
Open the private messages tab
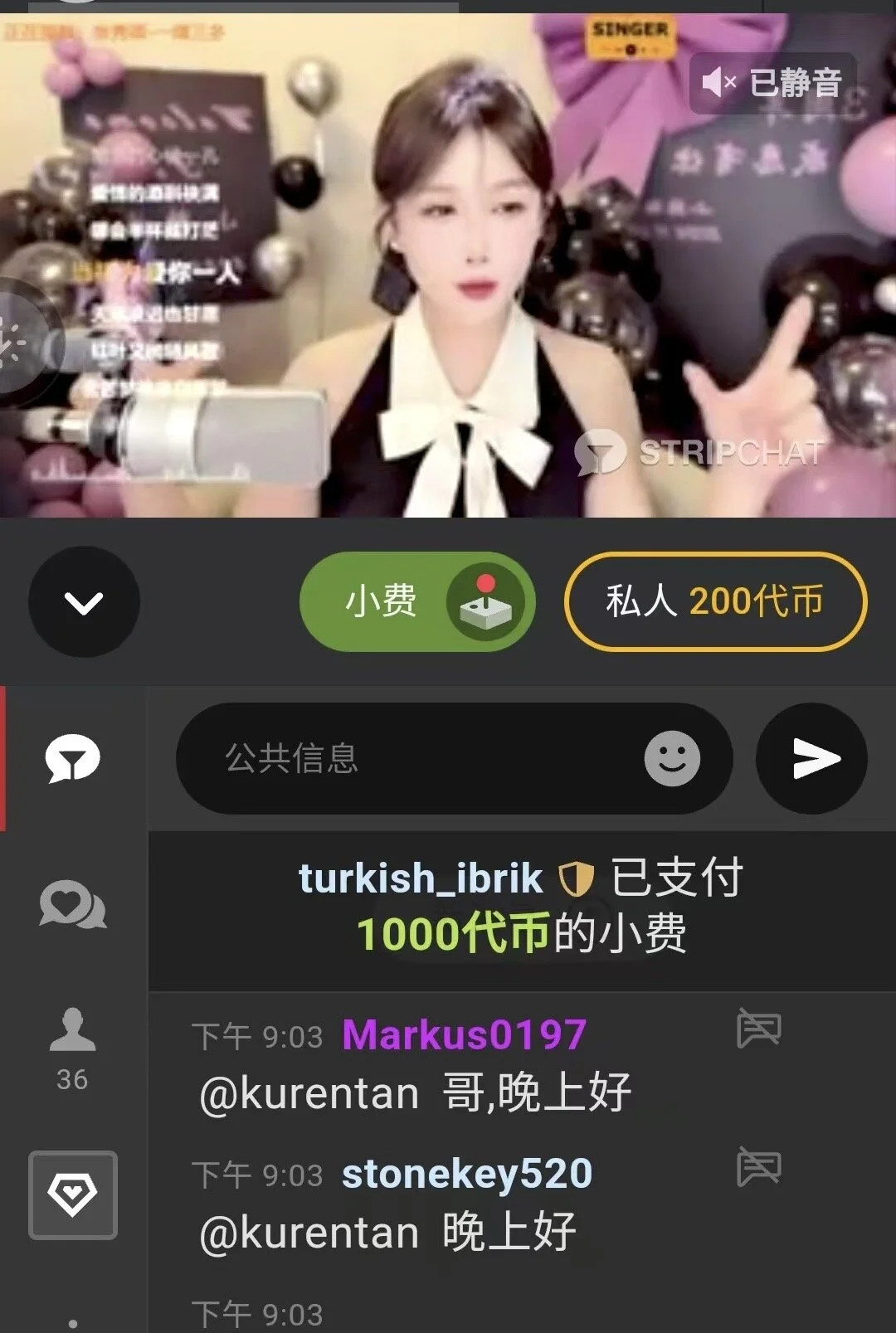[x=73, y=904]
